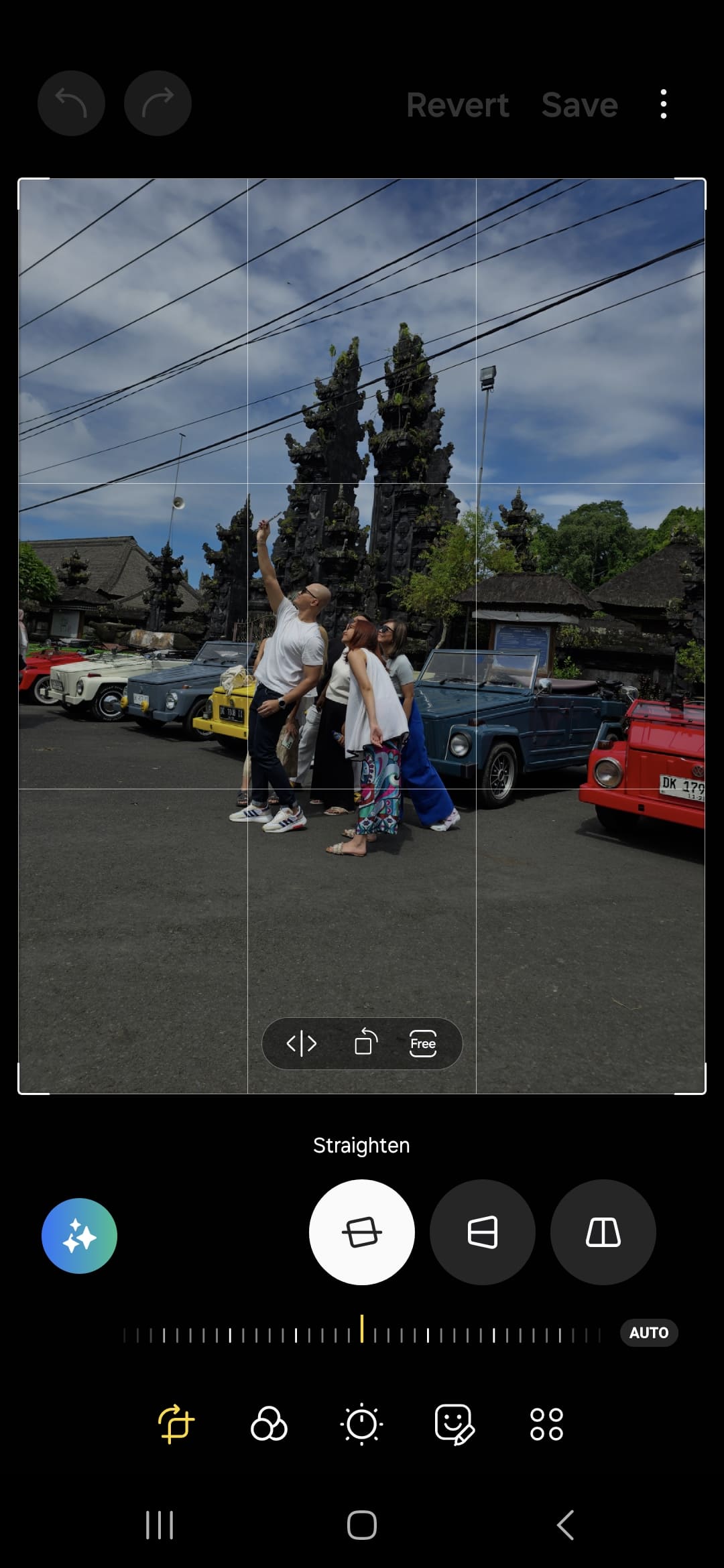Redo the edit
Viewport: 724px width, 1568px height.
click(x=158, y=103)
